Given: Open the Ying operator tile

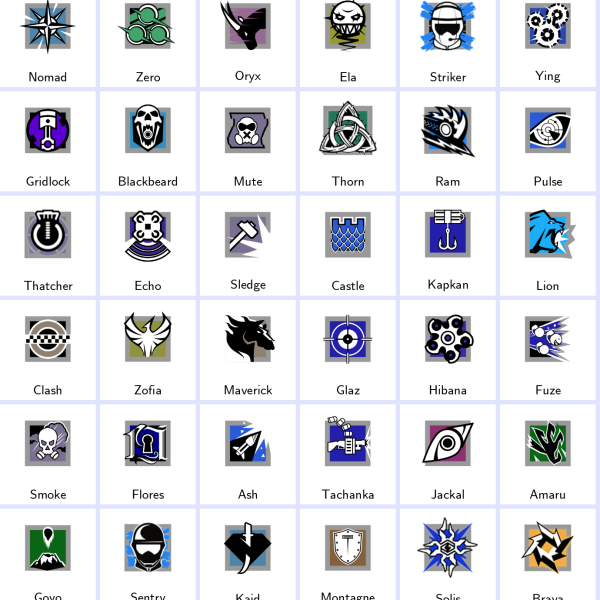Looking at the screenshot, I should pyautogui.click(x=548, y=40).
